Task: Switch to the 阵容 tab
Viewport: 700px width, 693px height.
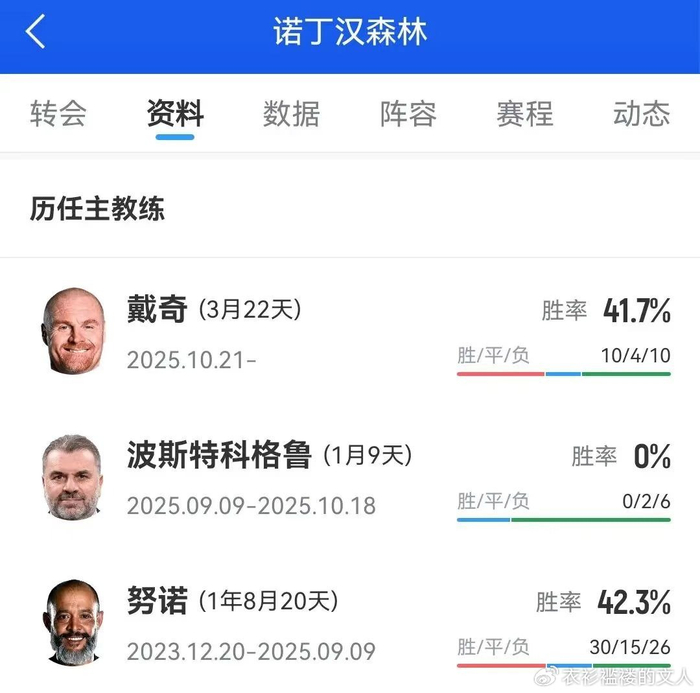Action: (408, 113)
